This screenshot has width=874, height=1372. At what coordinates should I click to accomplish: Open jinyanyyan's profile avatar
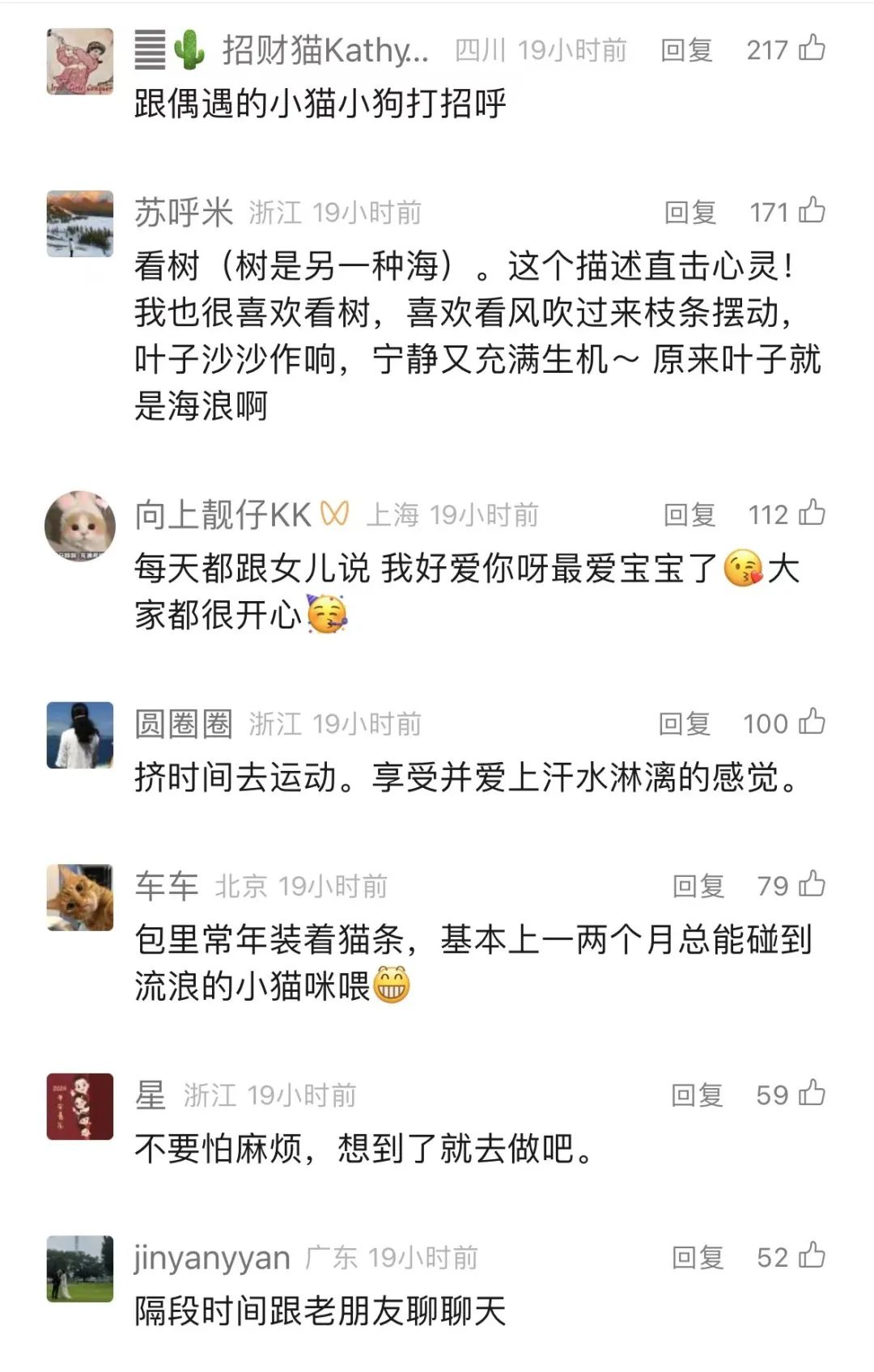pos(79,1268)
